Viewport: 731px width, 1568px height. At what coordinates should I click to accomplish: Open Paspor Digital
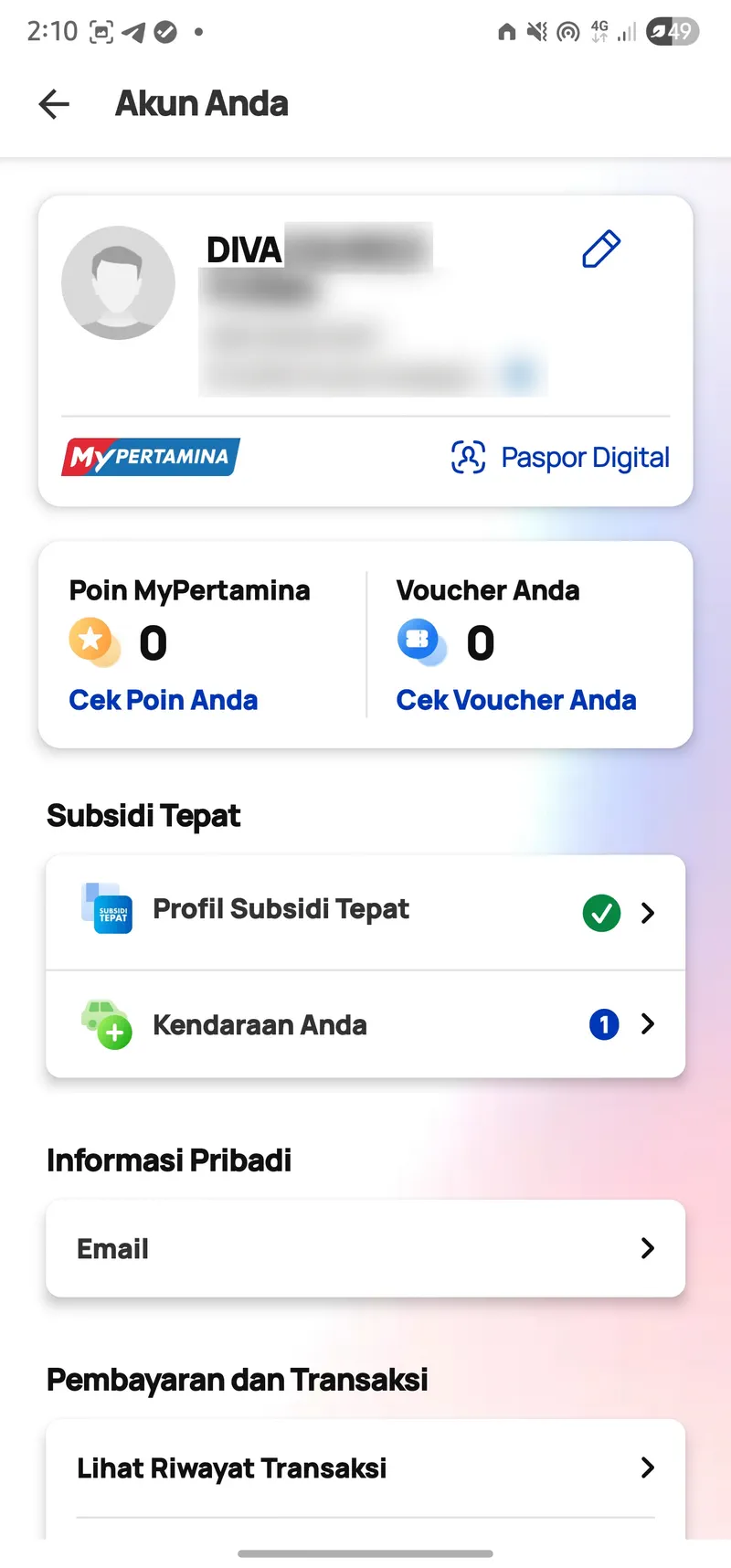tap(560, 457)
